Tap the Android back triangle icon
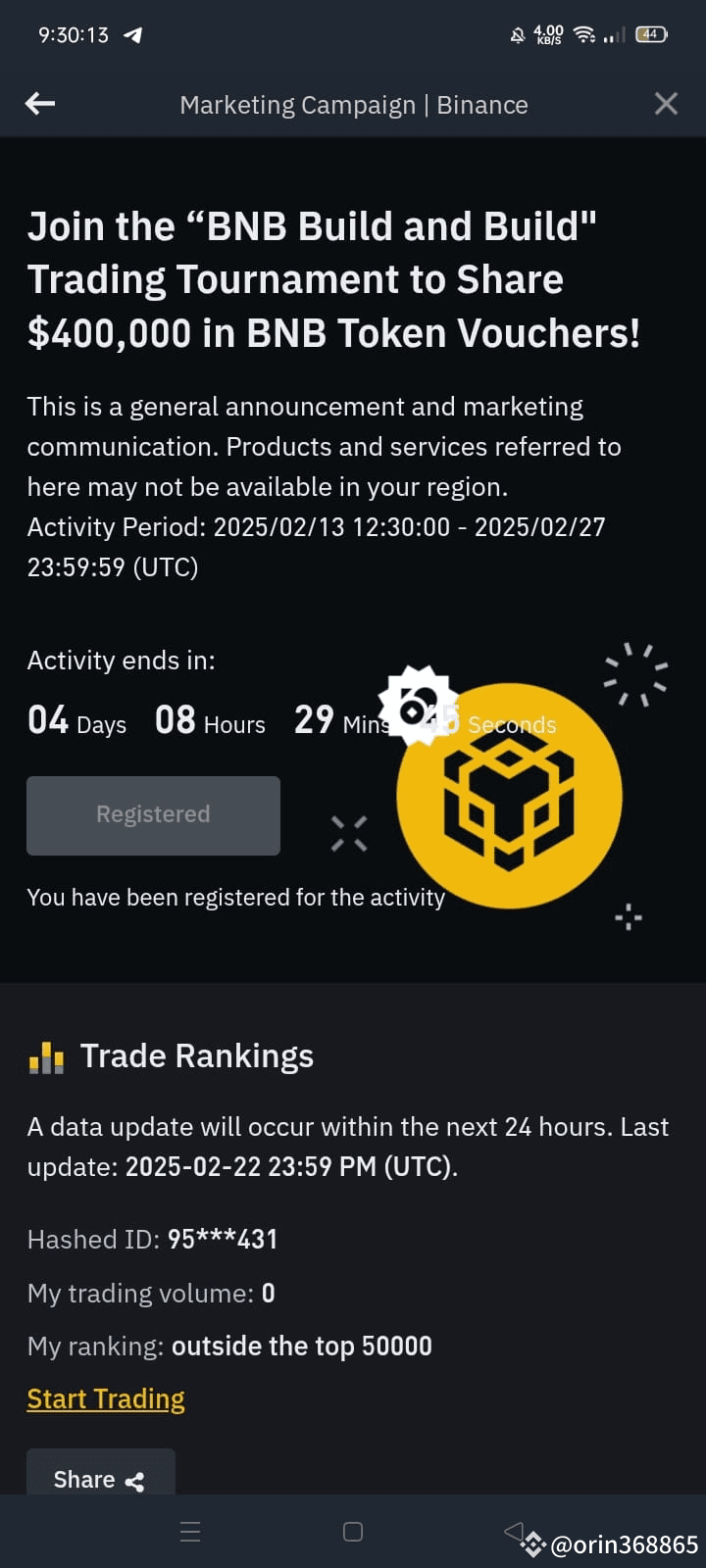706x1568 pixels. point(514,1531)
